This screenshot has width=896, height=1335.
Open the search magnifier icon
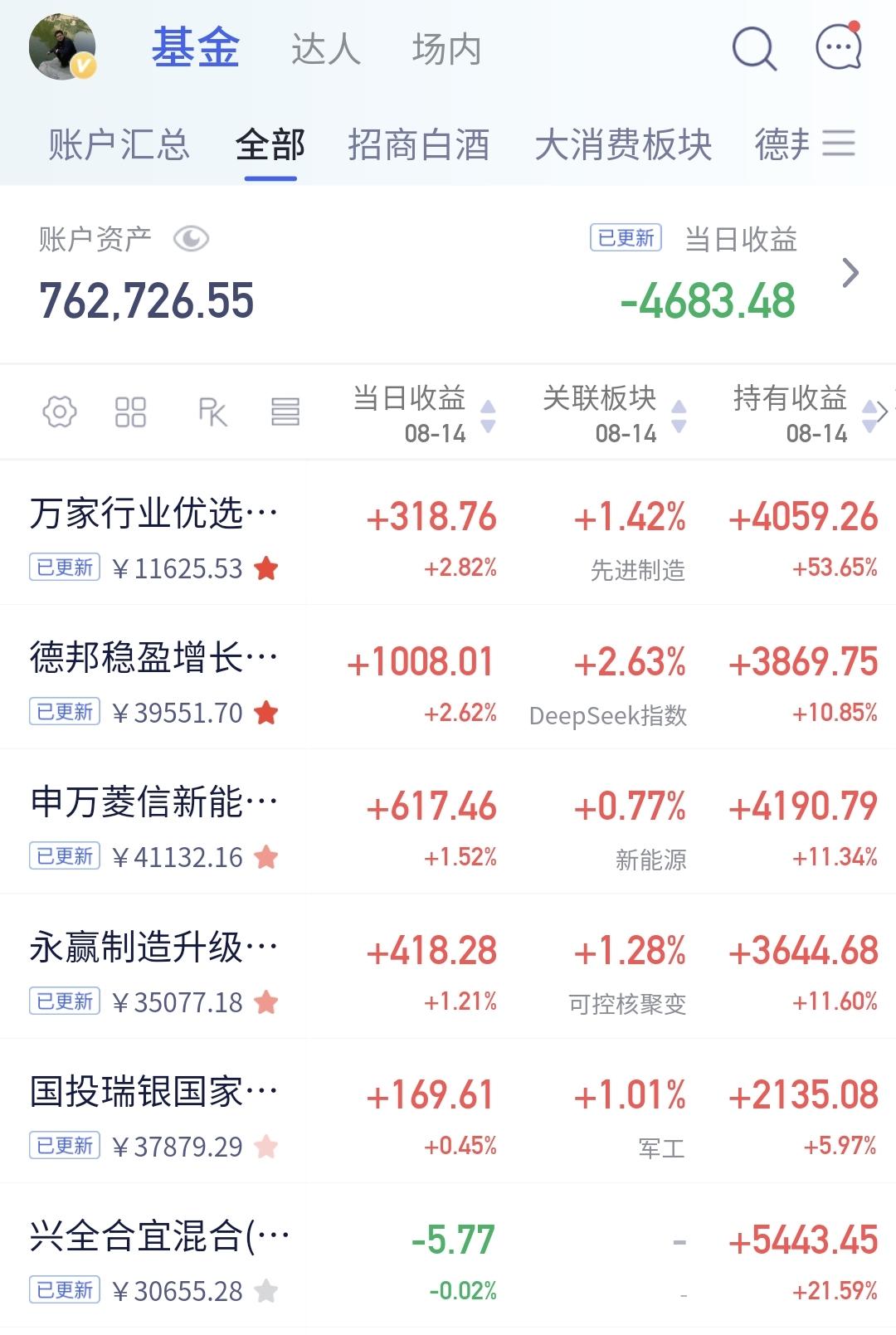point(754,48)
